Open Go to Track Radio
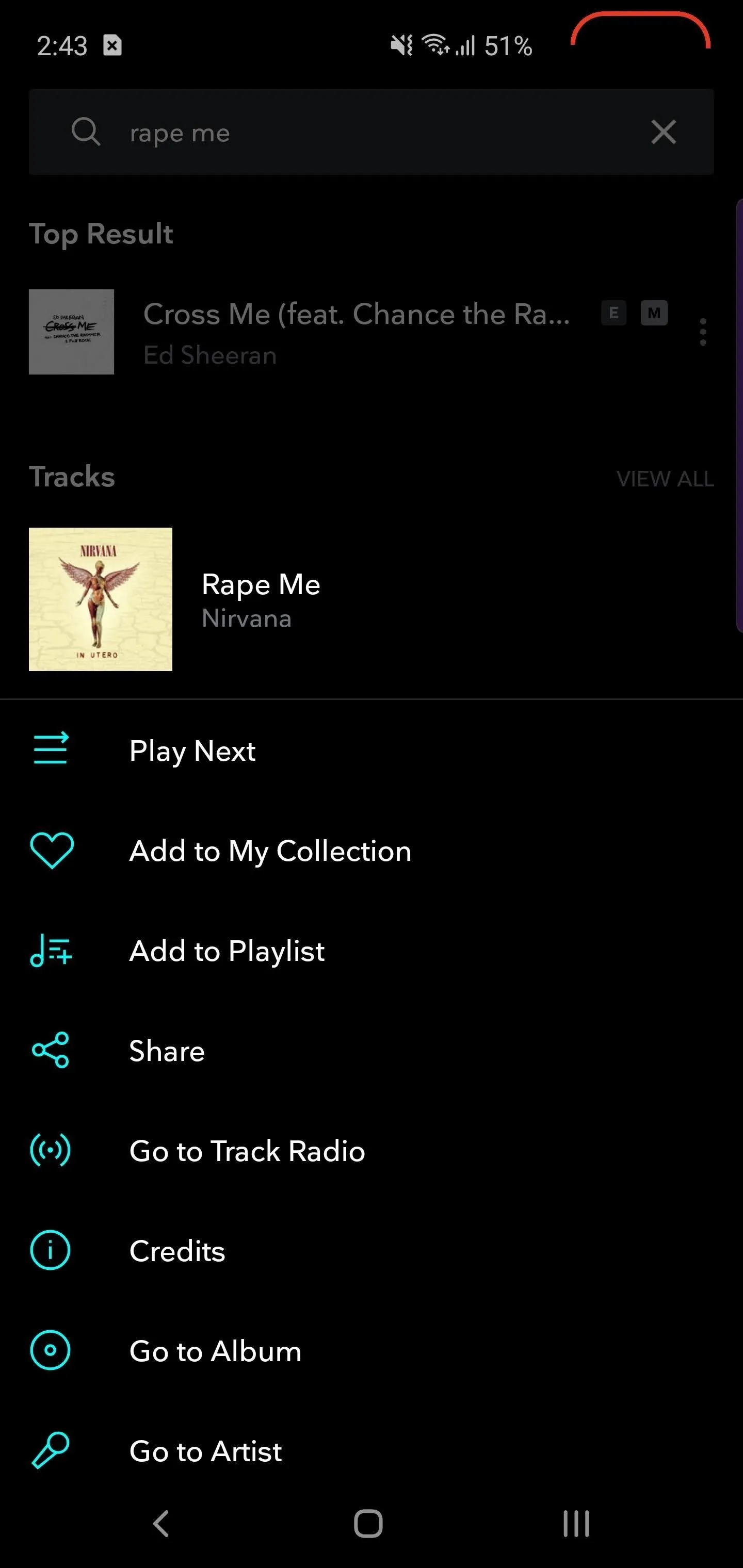The height and width of the screenshot is (1568, 743). point(372,1150)
